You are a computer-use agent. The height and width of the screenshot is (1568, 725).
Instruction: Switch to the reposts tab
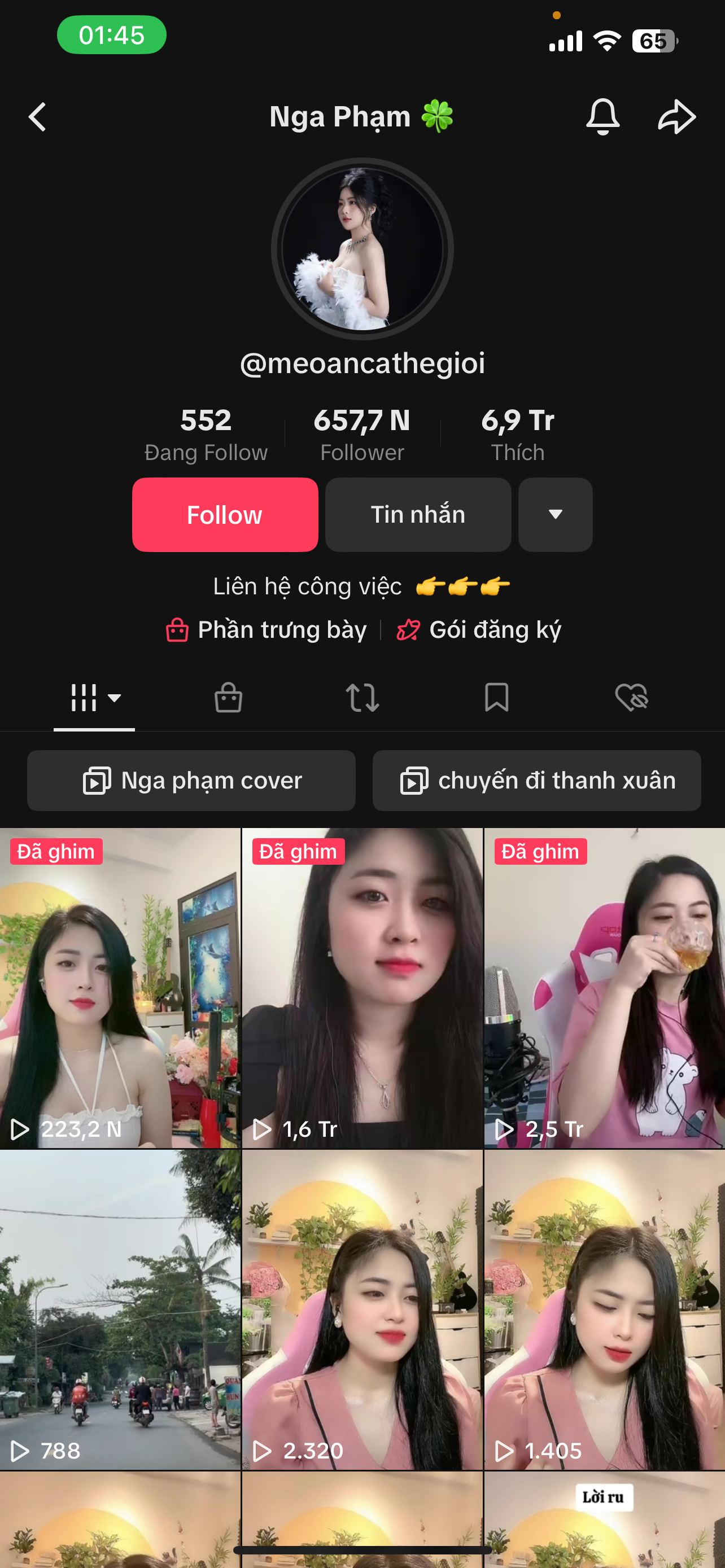[x=362, y=698]
